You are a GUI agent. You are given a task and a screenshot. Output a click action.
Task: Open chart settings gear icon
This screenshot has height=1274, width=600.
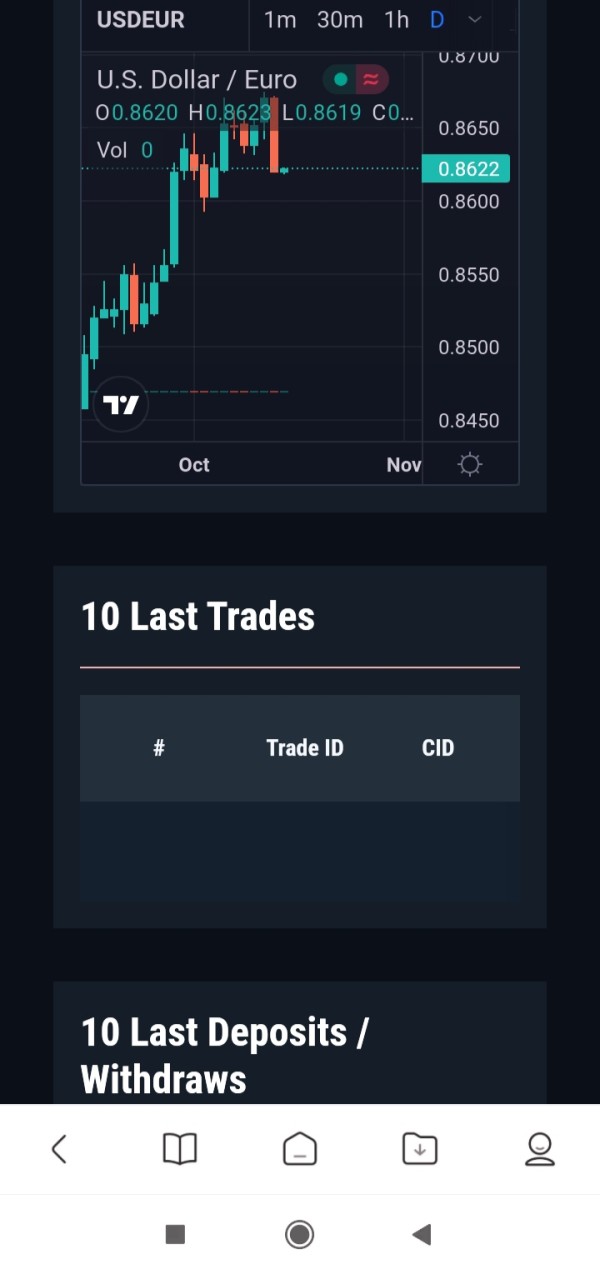click(470, 464)
